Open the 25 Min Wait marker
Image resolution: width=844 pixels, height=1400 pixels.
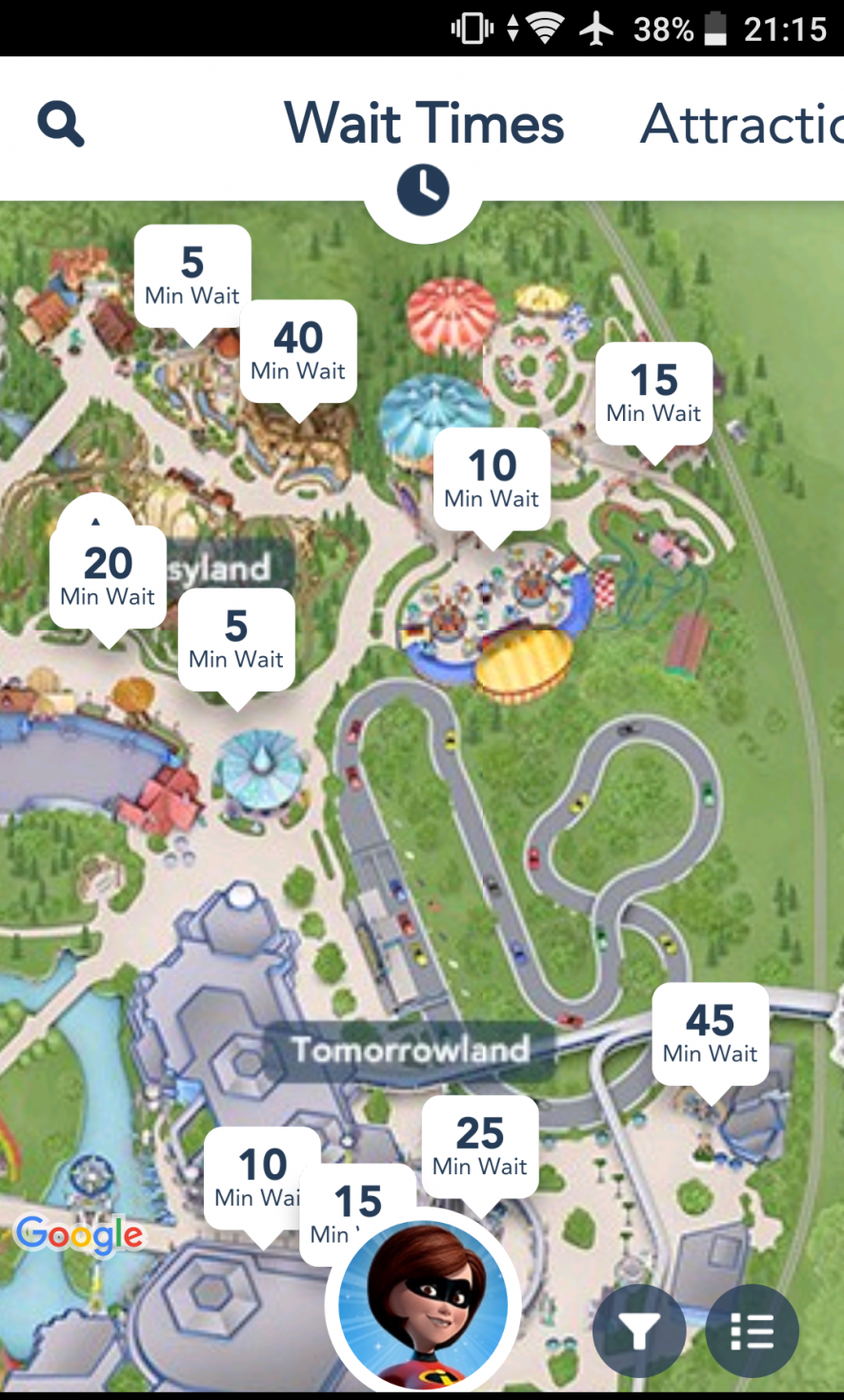pyautogui.click(x=479, y=1147)
